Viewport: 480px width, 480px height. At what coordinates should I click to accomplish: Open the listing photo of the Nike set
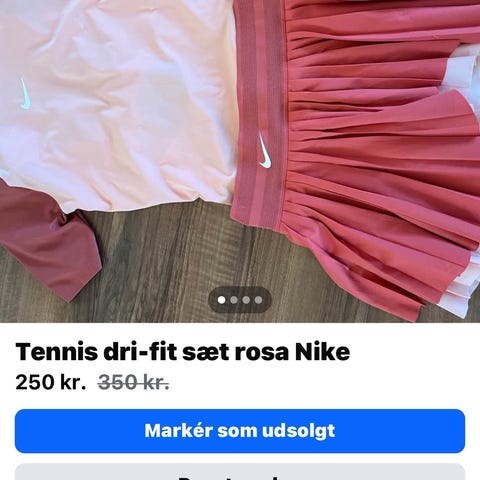click(x=240, y=161)
